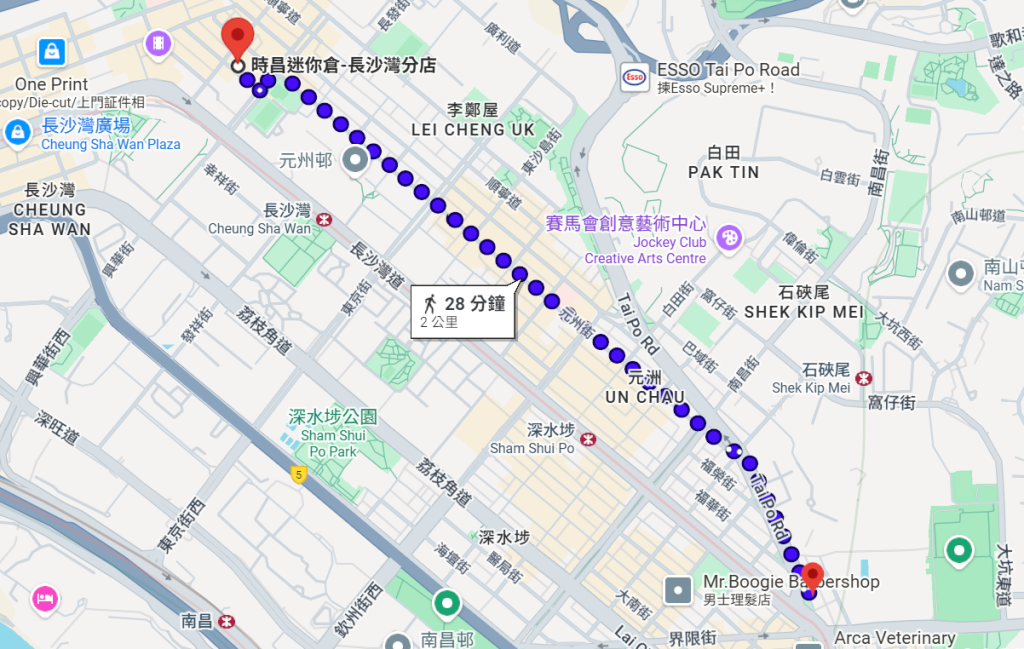Open the 時昌迷你倉-長沙灣分店 destination pin

click(238, 40)
